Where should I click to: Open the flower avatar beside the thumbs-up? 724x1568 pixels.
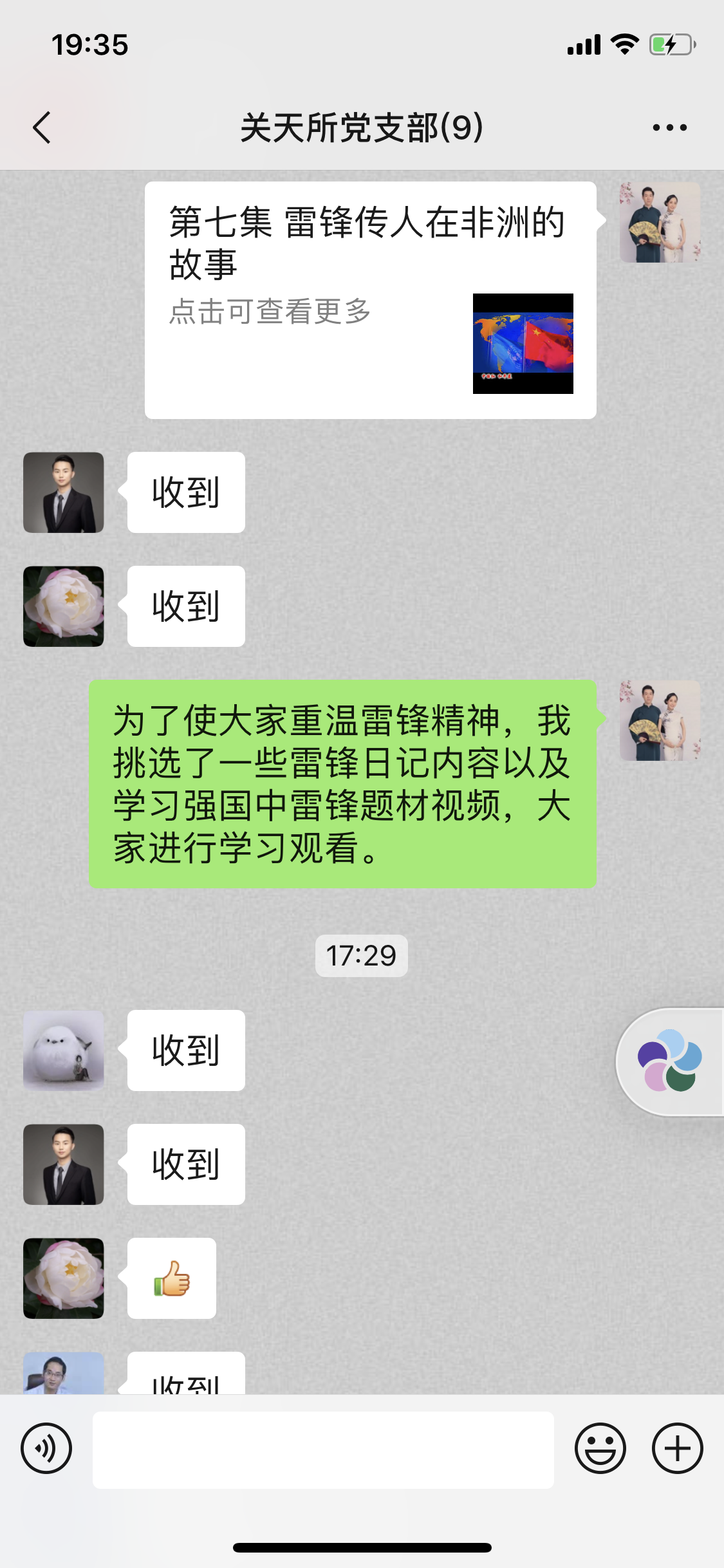[x=64, y=1278]
